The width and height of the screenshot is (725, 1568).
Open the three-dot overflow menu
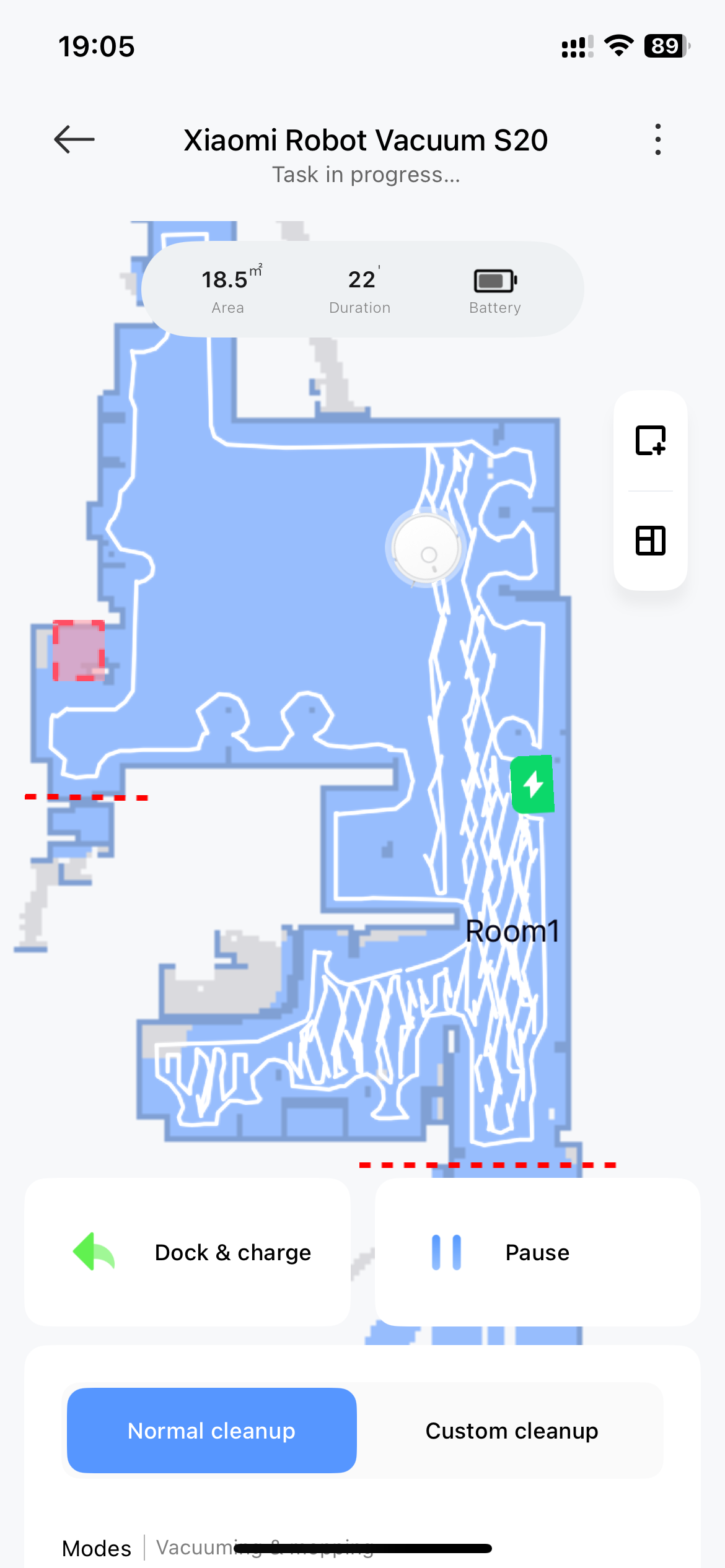click(x=657, y=139)
